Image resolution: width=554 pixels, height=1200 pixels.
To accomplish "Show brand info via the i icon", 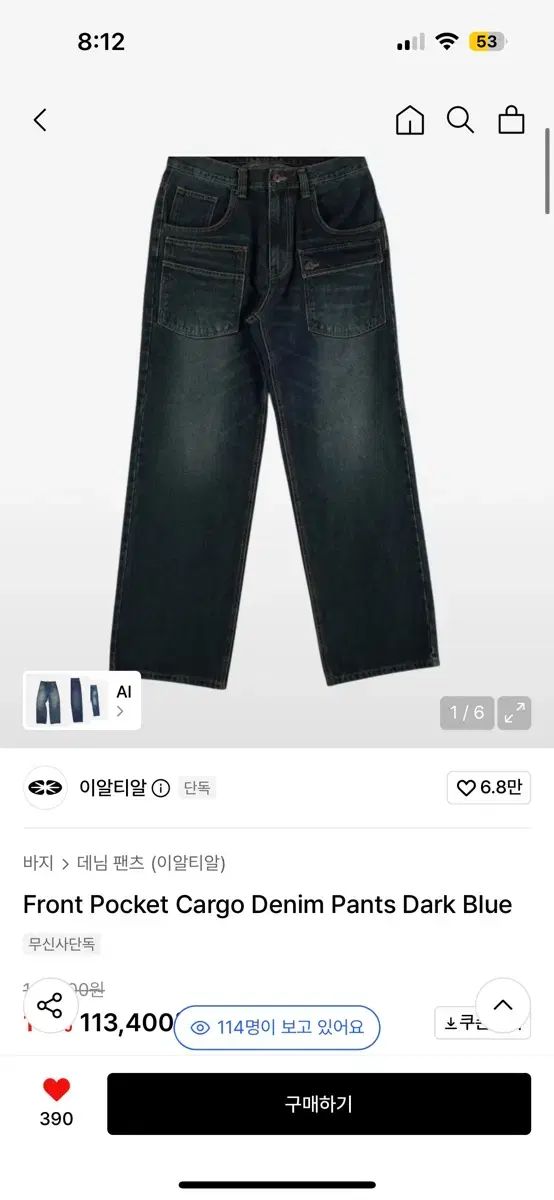I will (x=161, y=788).
